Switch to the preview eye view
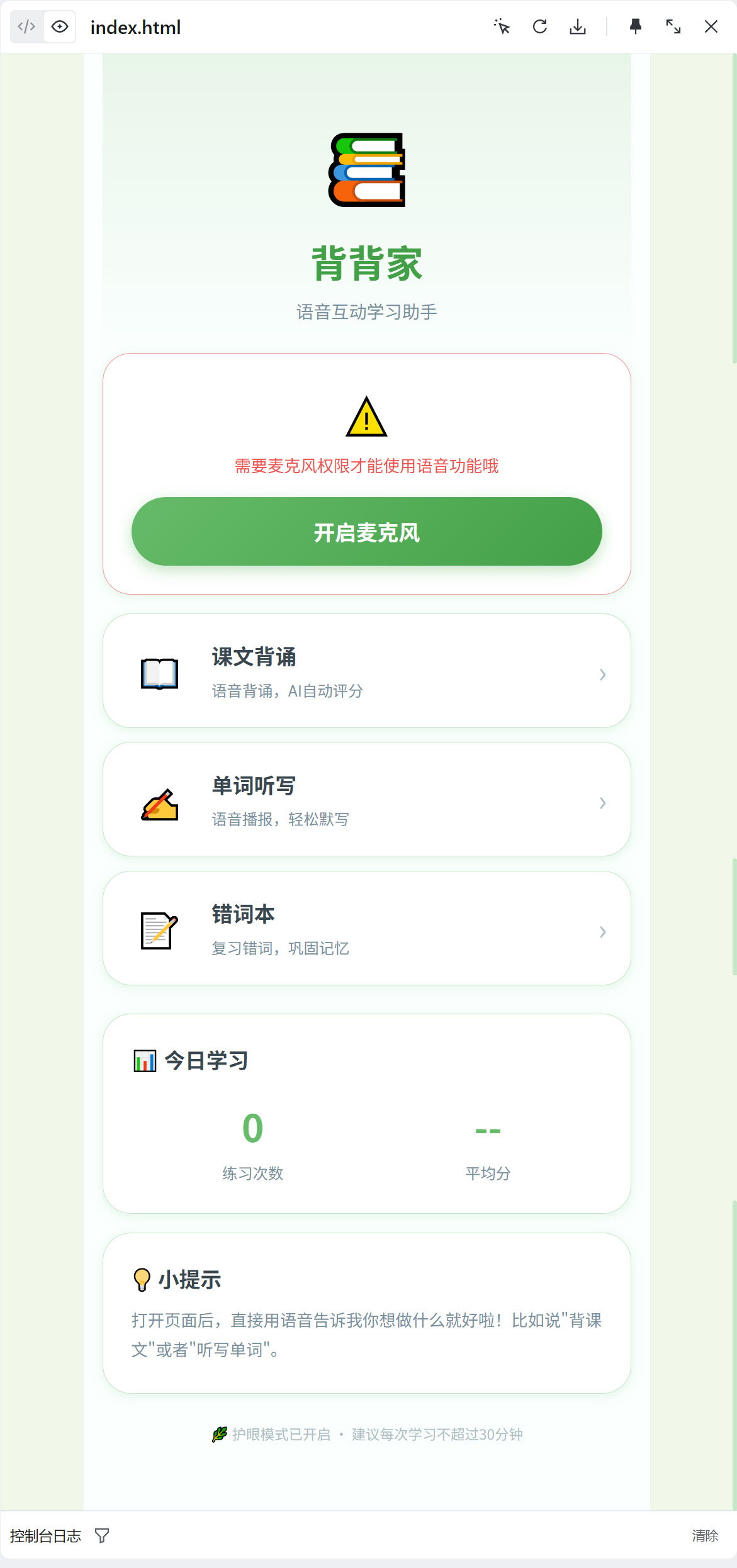Viewport: 737px width, 1568px height. (x=60, y=27)
